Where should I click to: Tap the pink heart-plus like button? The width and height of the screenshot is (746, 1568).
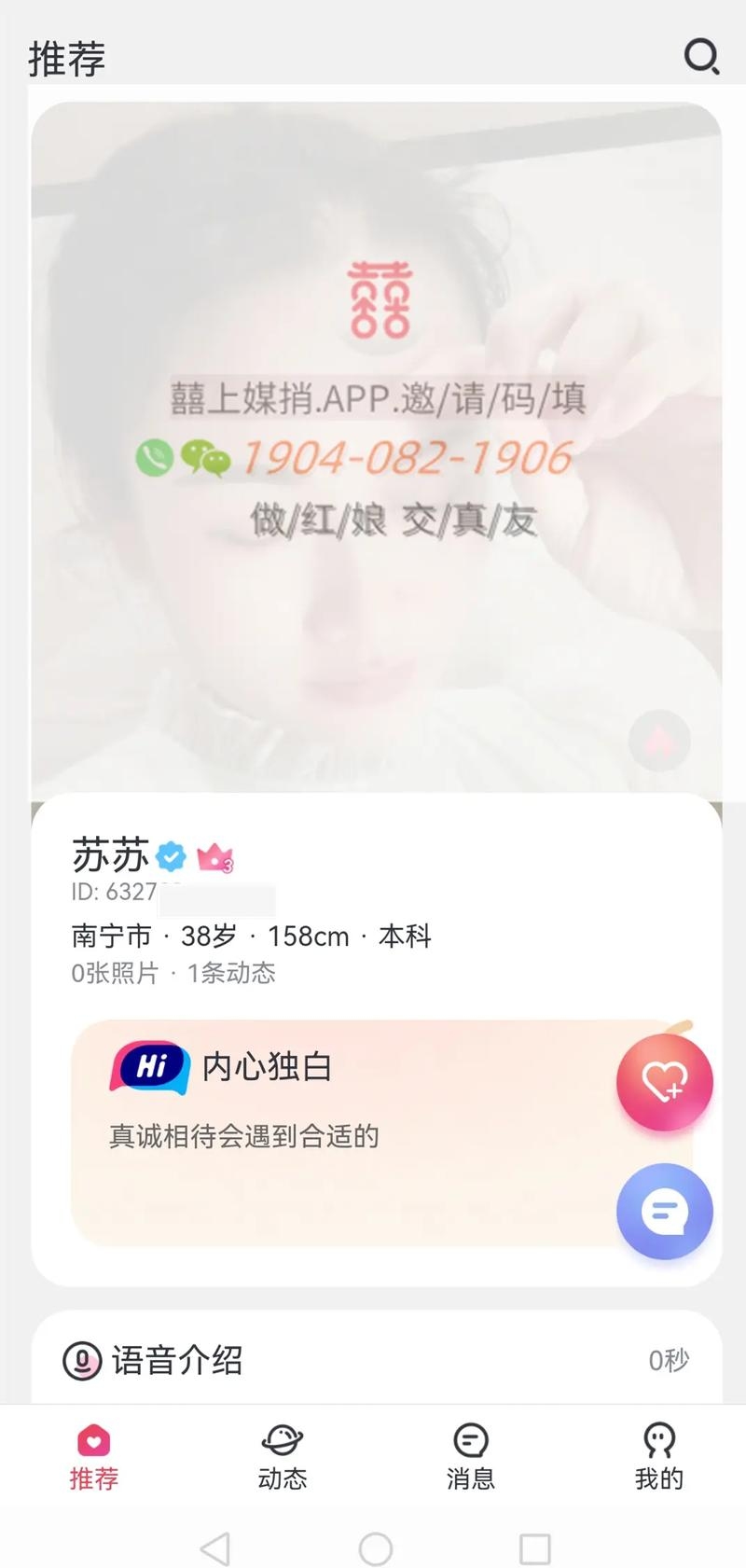click(664, 1080)
